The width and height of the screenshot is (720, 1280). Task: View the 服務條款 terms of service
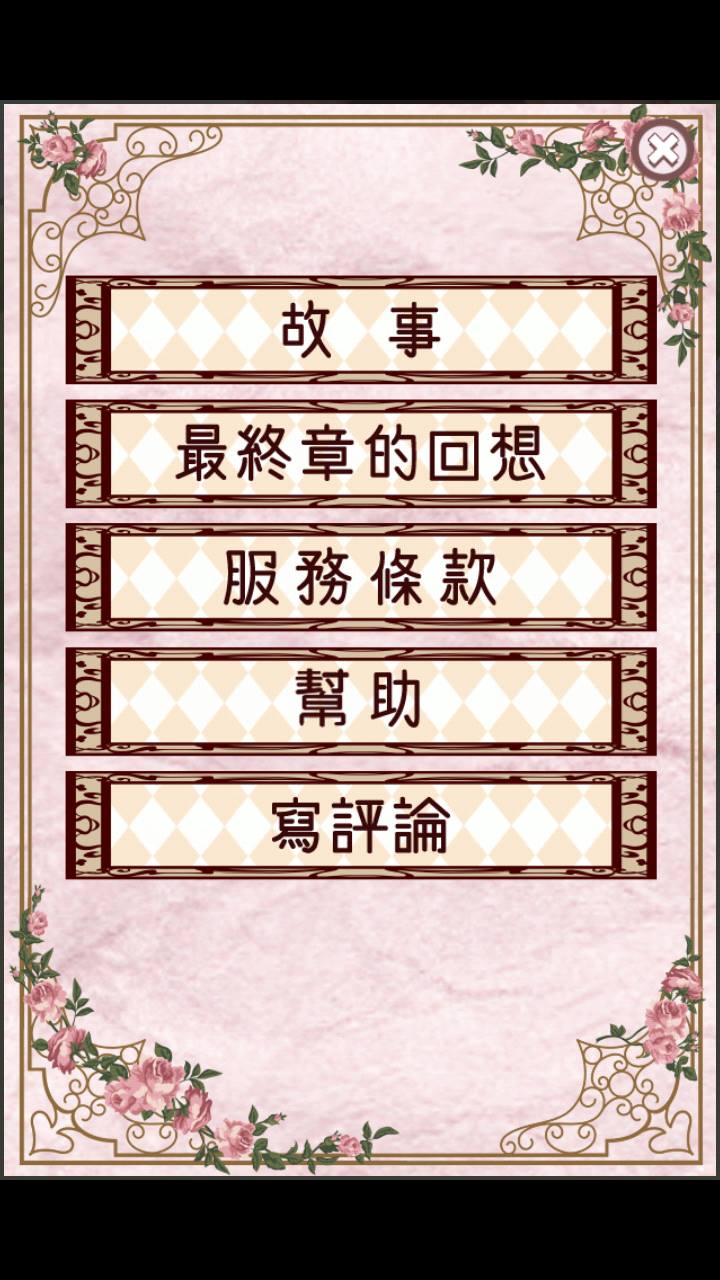[361, 578]
